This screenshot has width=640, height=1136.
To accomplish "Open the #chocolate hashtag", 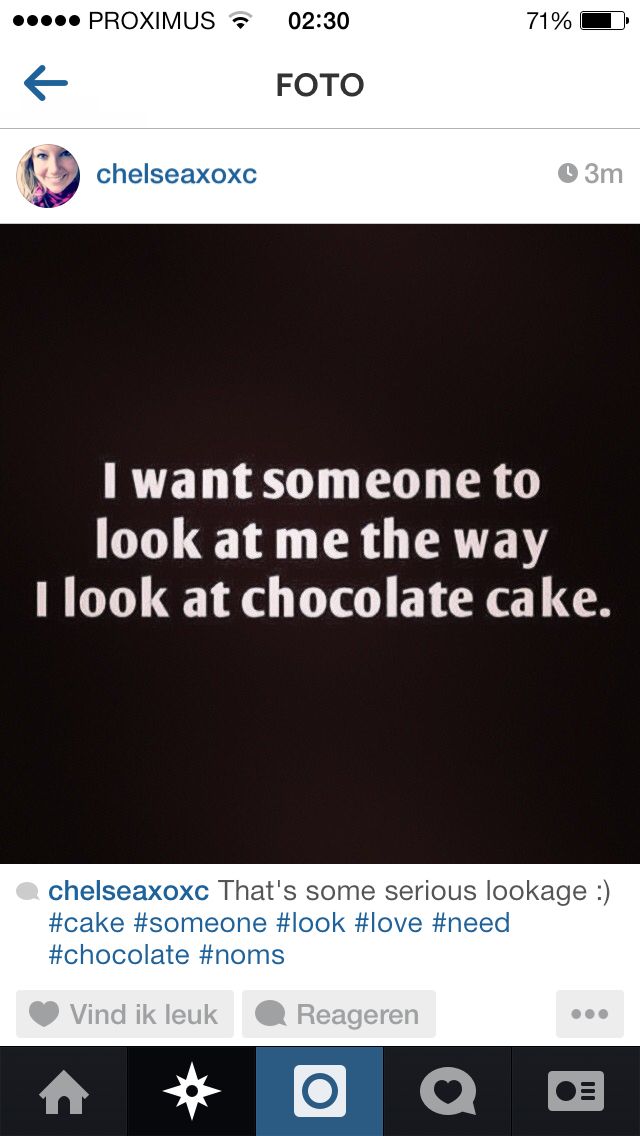I will (x=118, y=954).
